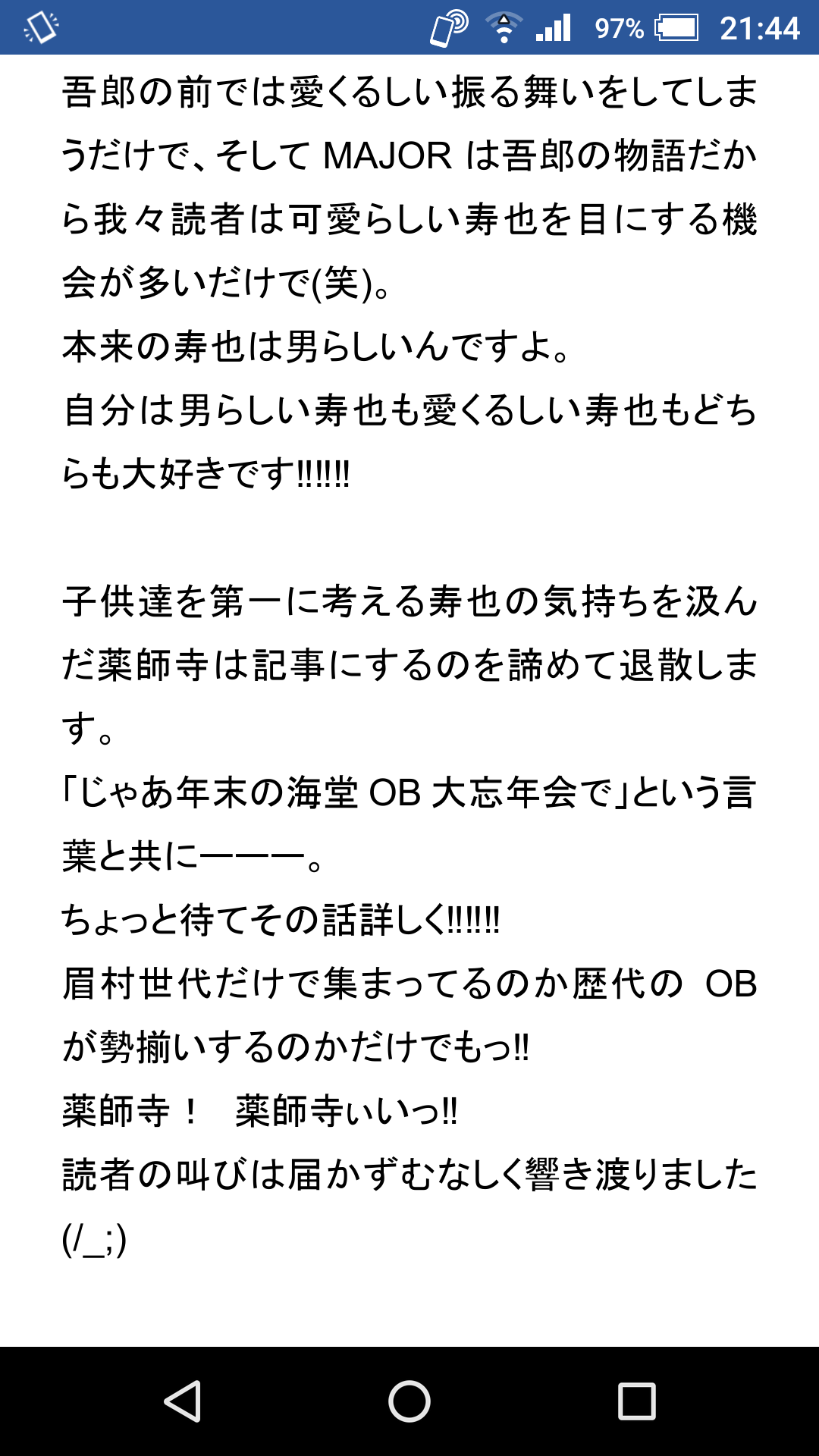Return to the home screen
This screenshot has height=1456, width=819.
(409, 1401)
